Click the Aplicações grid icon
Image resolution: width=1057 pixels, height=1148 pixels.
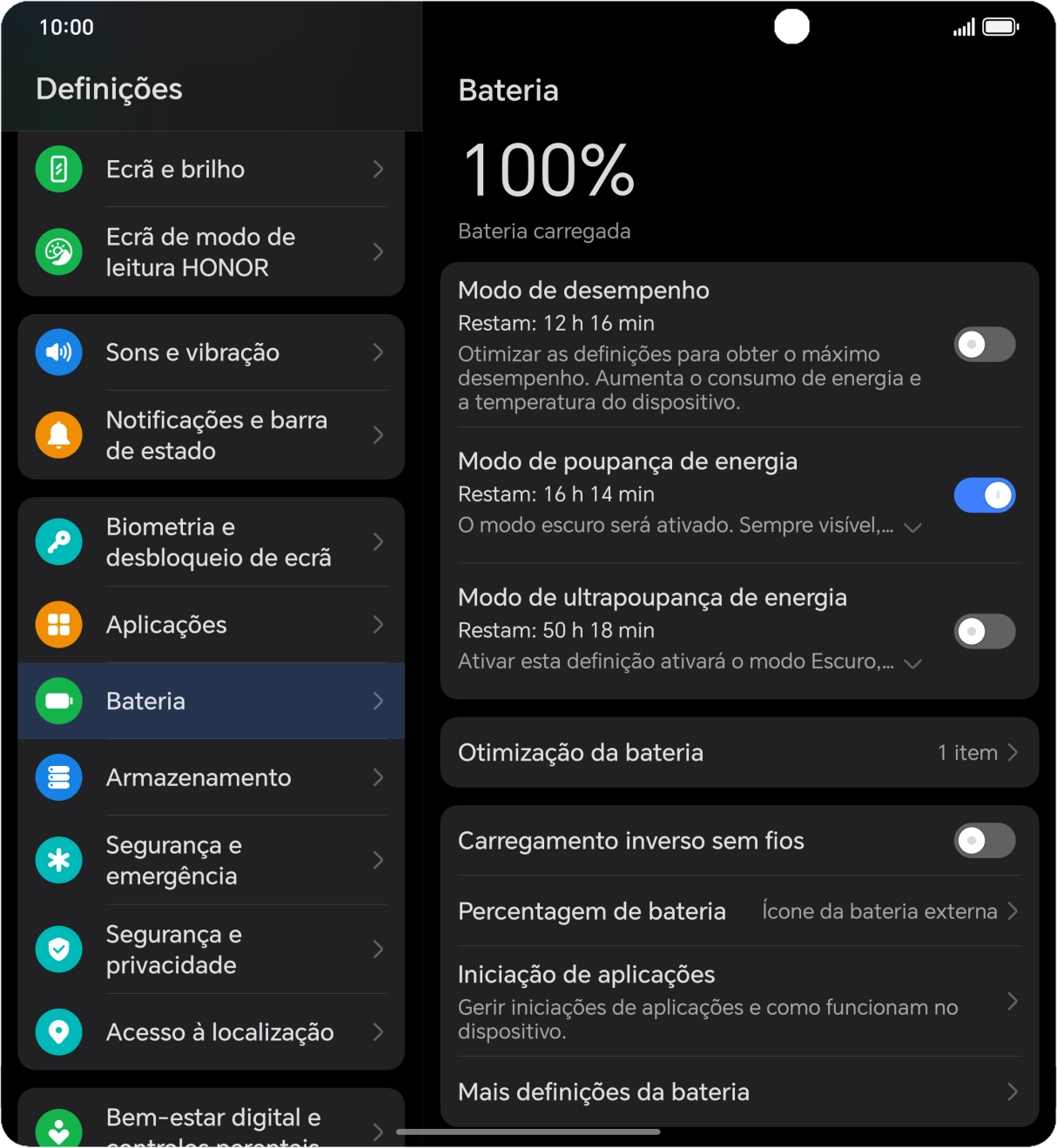click(57, 624)
